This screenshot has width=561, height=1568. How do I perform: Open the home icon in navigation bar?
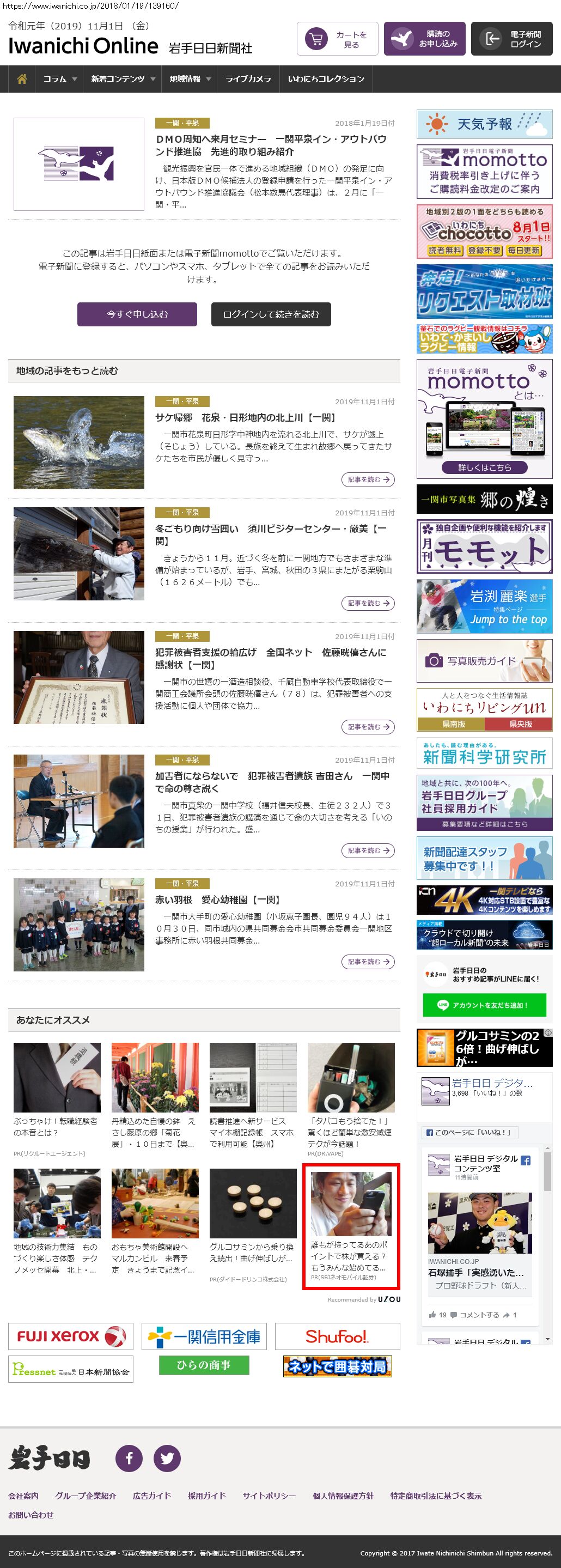pyautogui.click(x=22, y=79)
